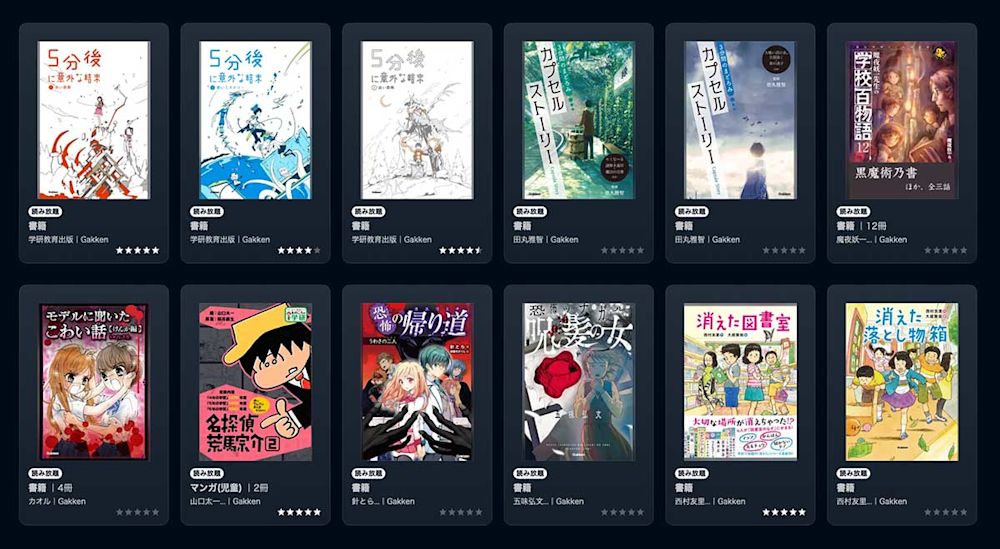Open 恐怖の帰り道 book card
The image size is (1000, 549).
point(417,382)
